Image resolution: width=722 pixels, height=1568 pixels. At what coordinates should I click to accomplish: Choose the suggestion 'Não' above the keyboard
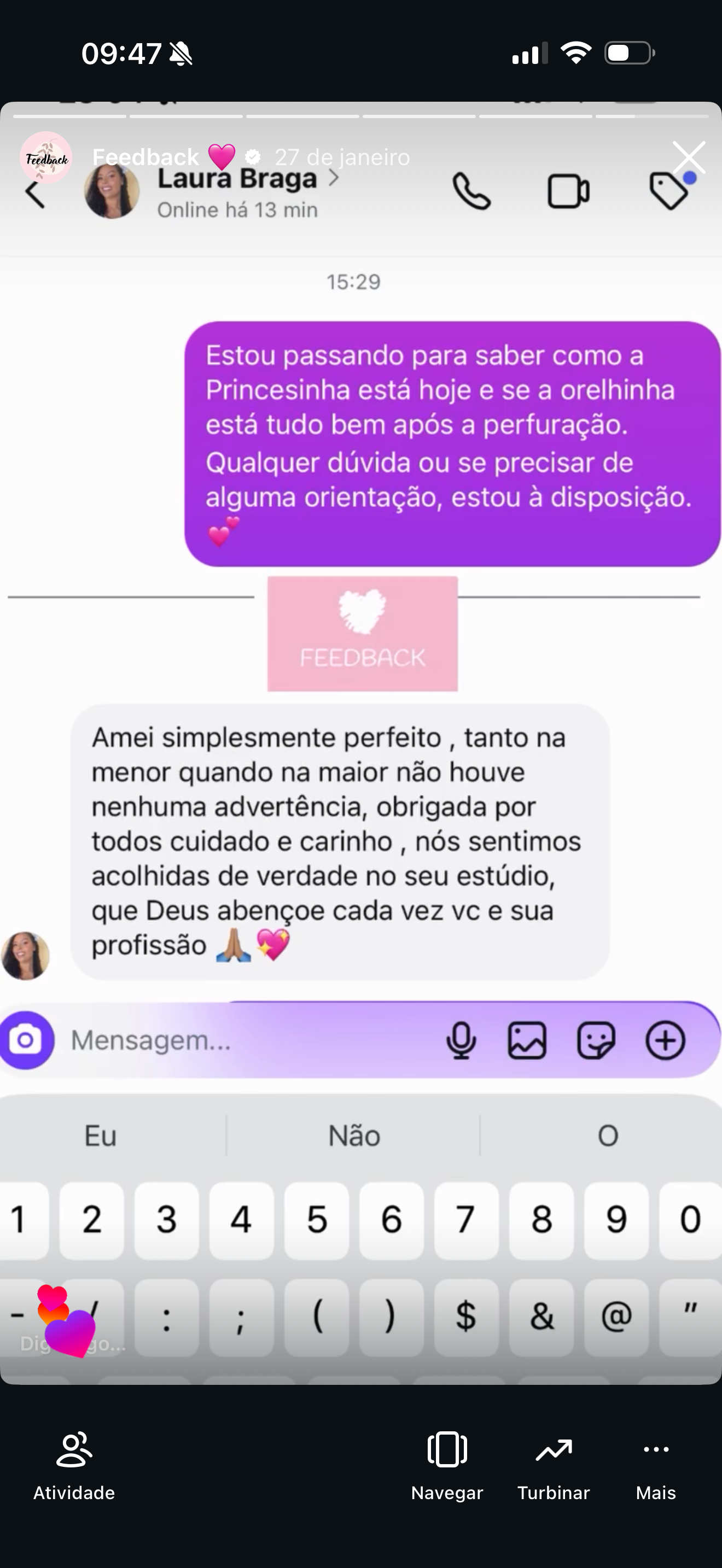(x=355, y=1134)
